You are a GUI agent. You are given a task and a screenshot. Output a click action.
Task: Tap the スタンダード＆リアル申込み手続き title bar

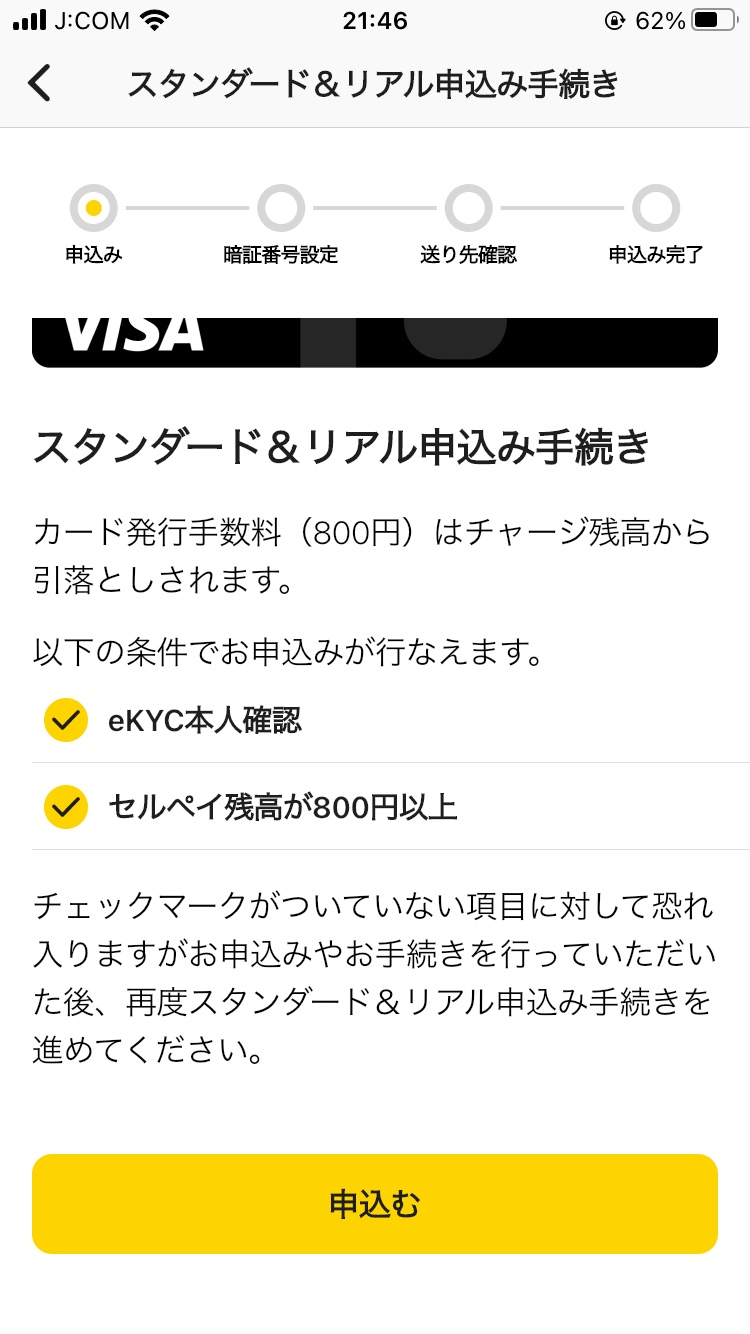(x=375, y=84)
